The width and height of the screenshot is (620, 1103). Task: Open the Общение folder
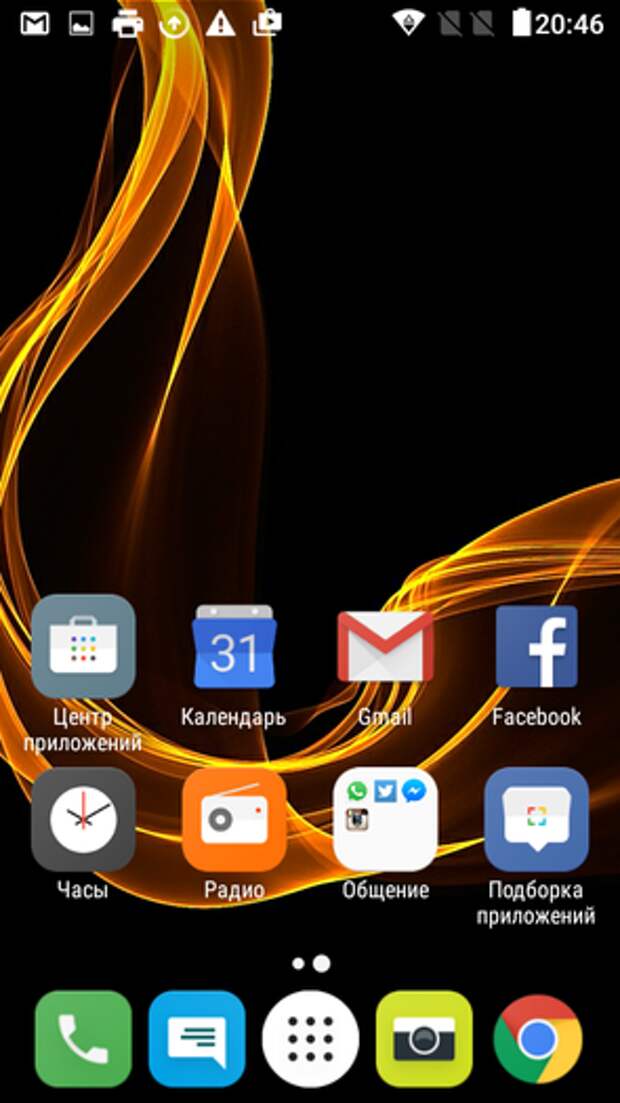pyautogui.click(x=385, y=819)
